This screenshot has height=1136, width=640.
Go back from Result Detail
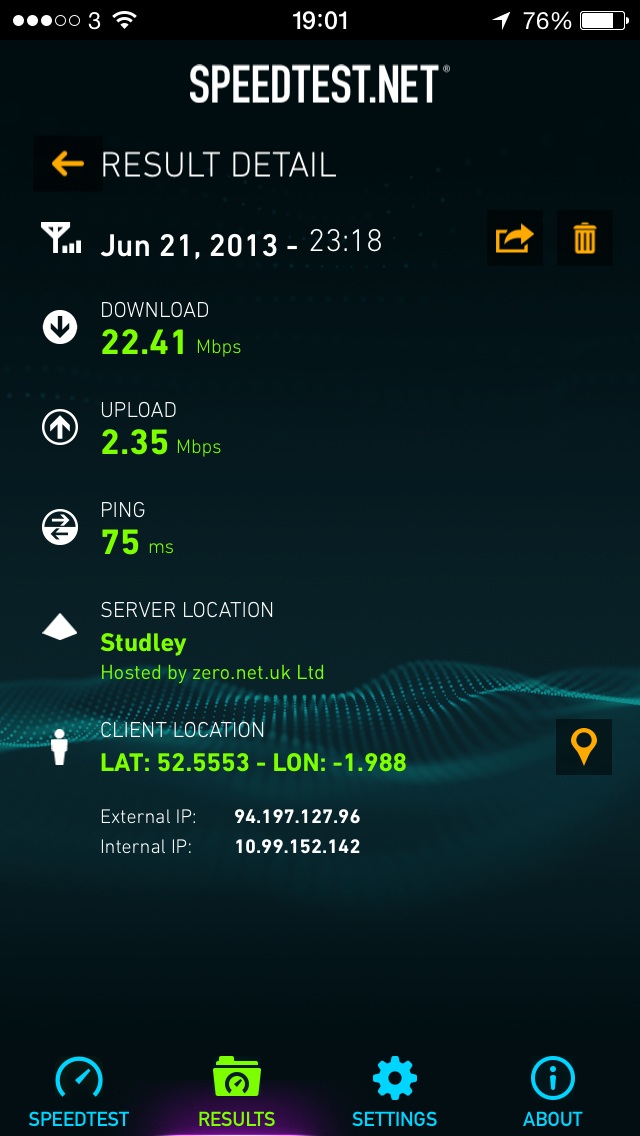67,164
